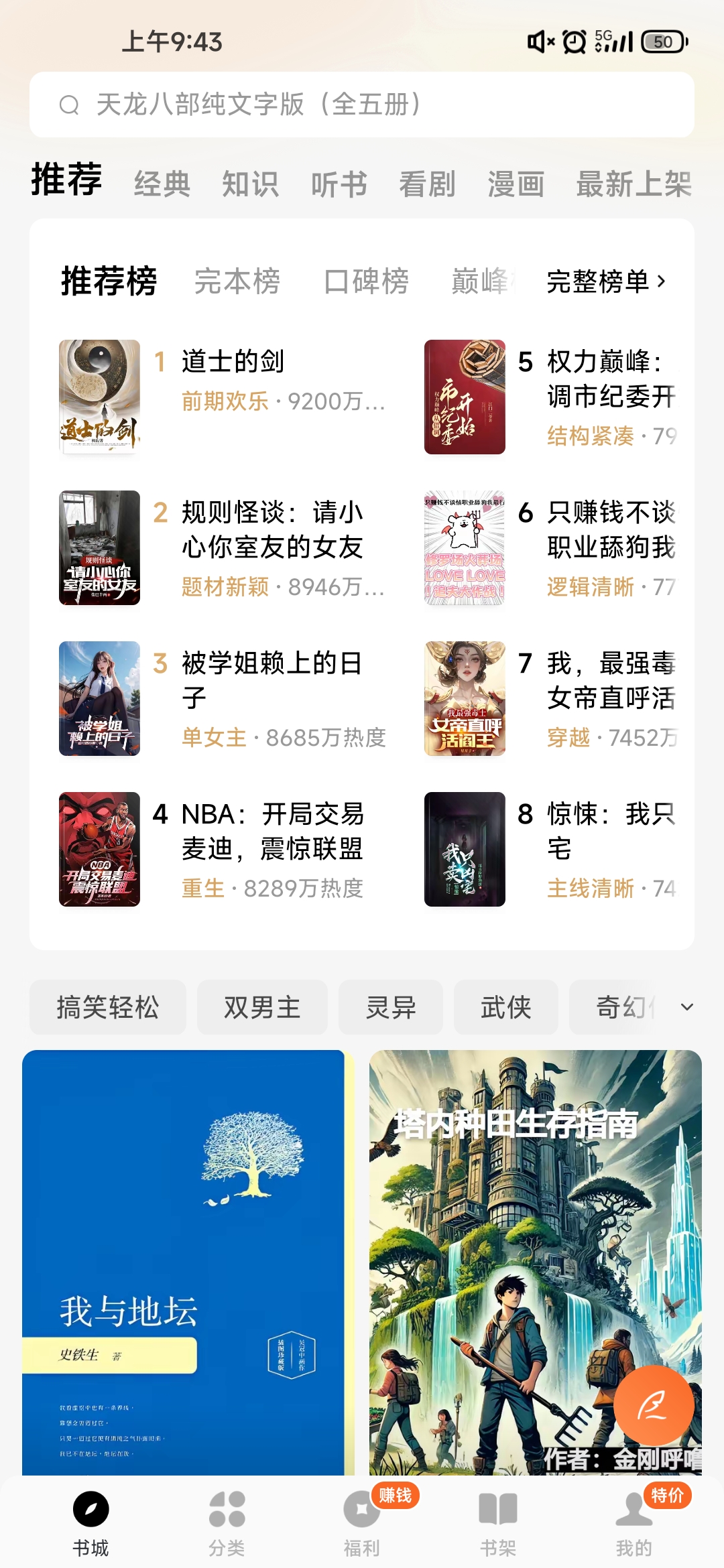
Task: Open the search box for 天龙八部纯文字版
Action: click(362, 105)
